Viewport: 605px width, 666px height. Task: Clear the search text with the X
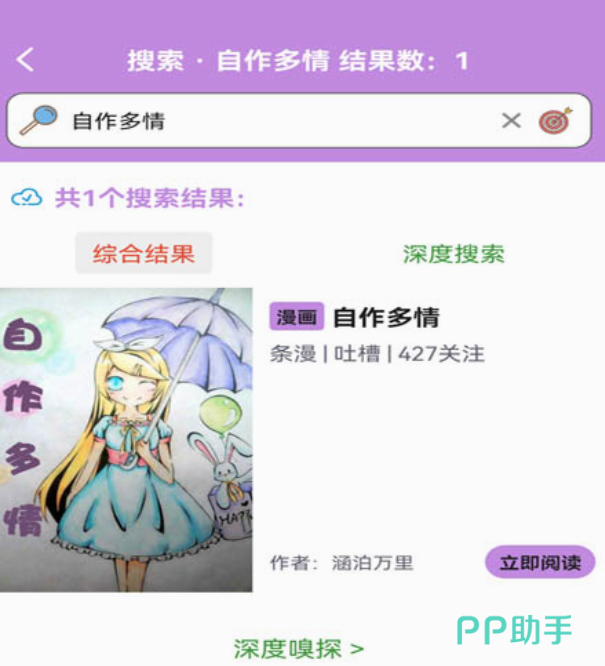511,121
